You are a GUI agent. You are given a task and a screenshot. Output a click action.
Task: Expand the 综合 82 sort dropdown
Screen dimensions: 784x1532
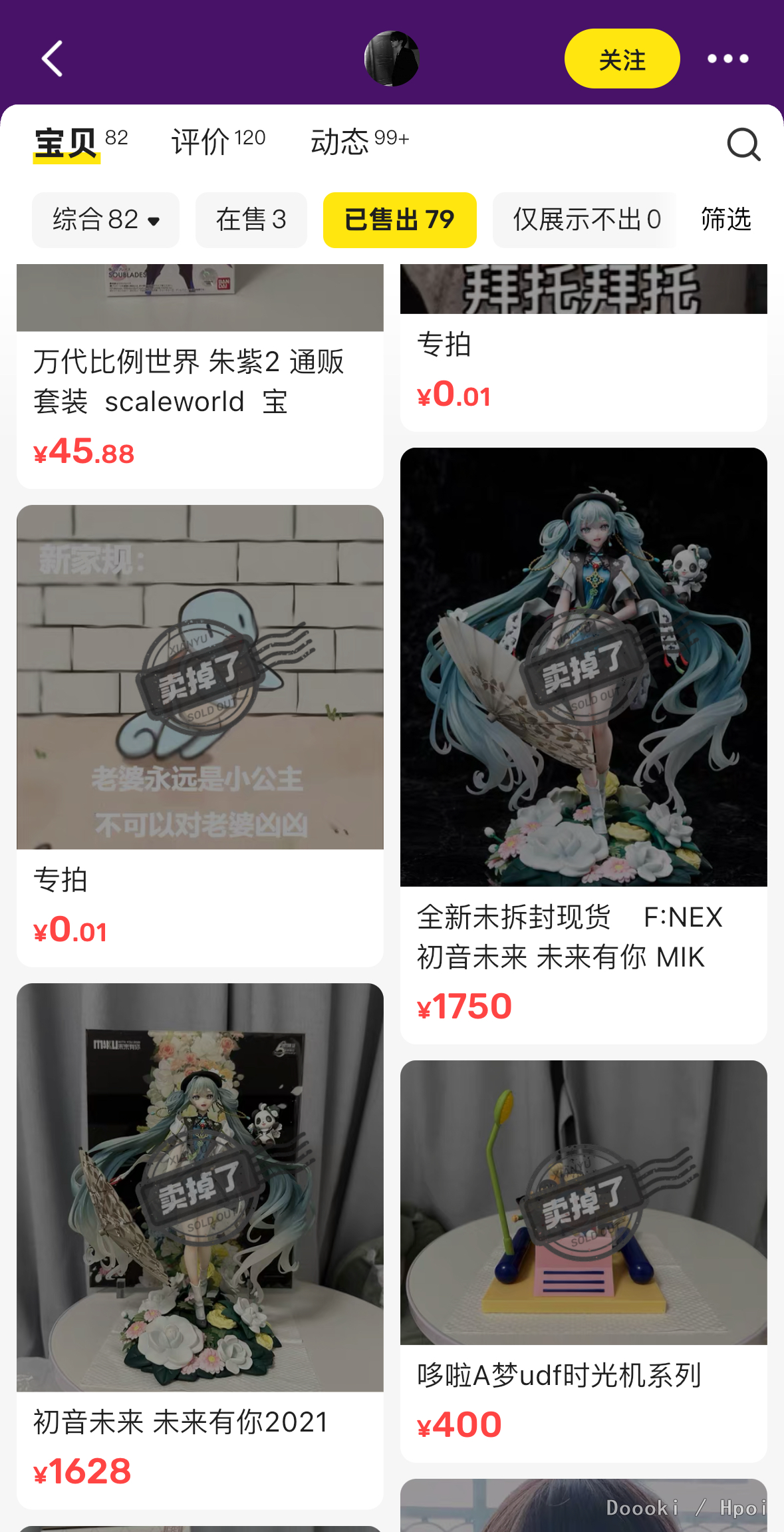coord(106,220)
